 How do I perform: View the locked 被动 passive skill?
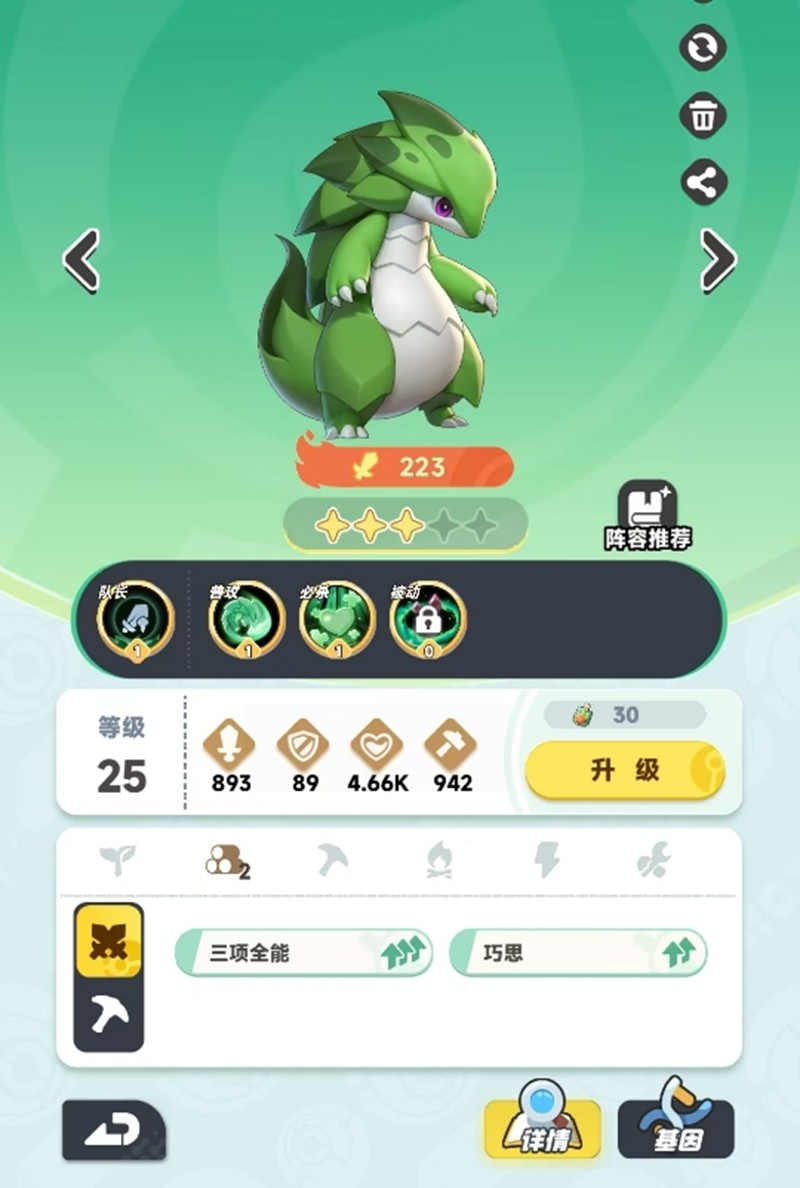[427, 620]
